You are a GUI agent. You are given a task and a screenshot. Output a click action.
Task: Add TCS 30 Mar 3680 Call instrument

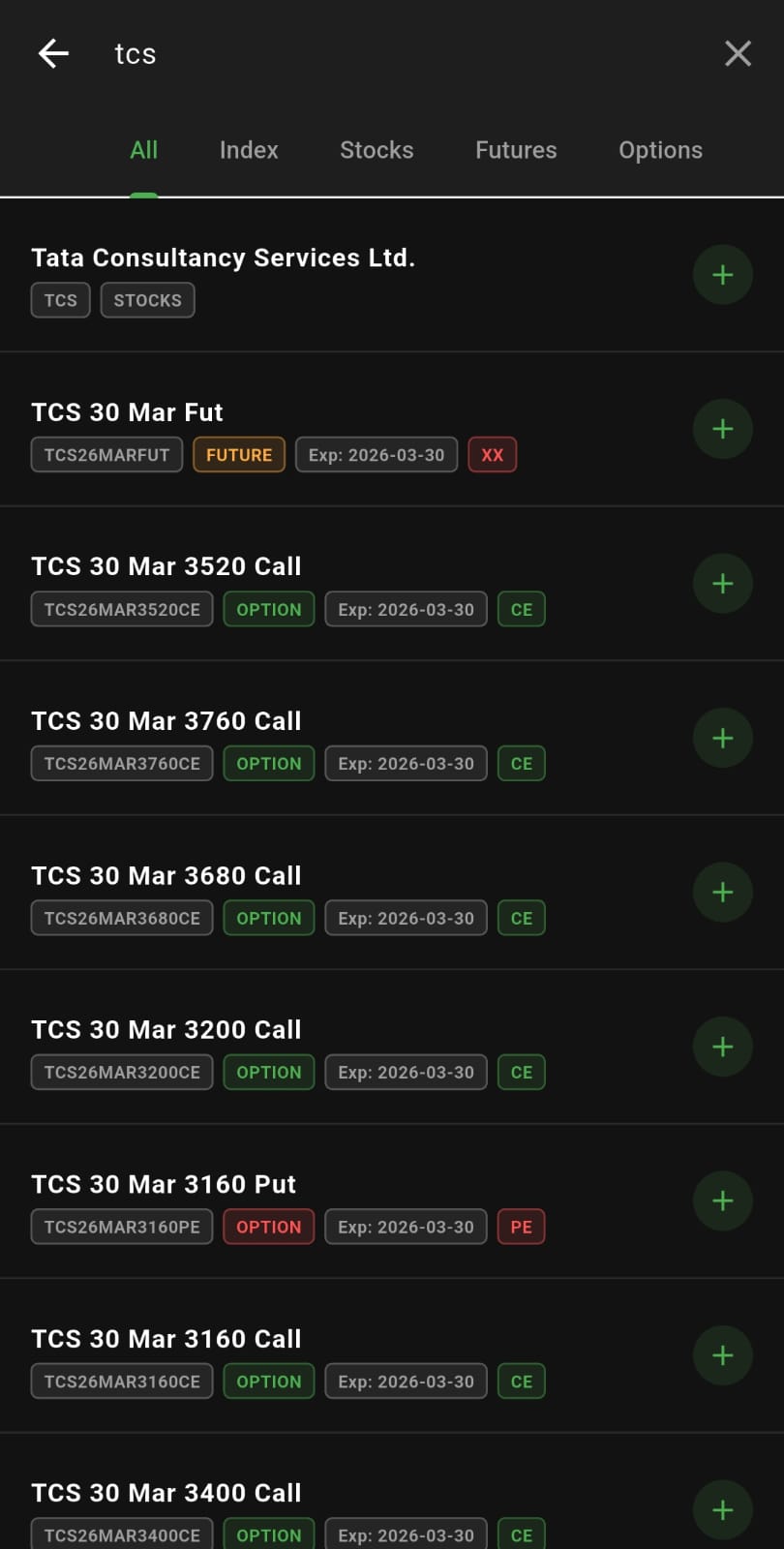pos(722,892)
